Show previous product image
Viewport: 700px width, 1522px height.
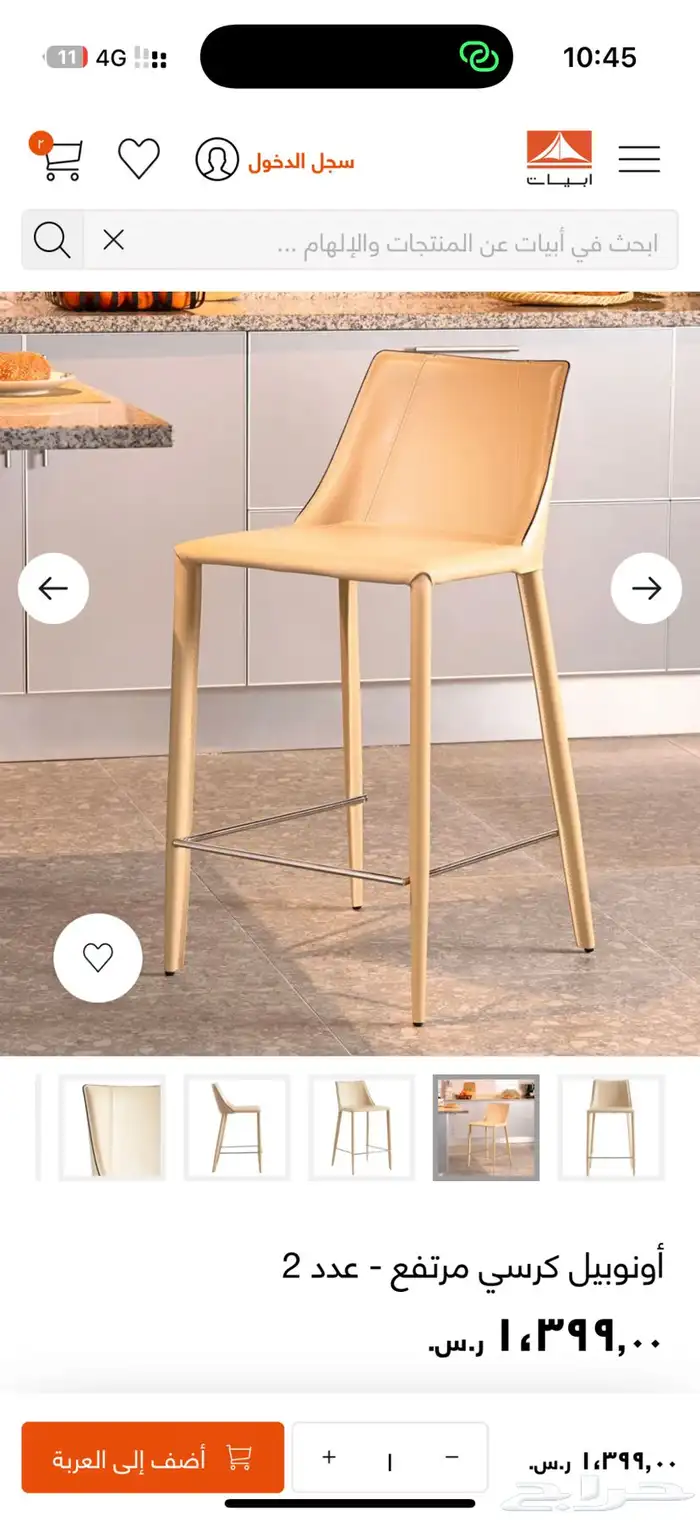click(53, 588)
